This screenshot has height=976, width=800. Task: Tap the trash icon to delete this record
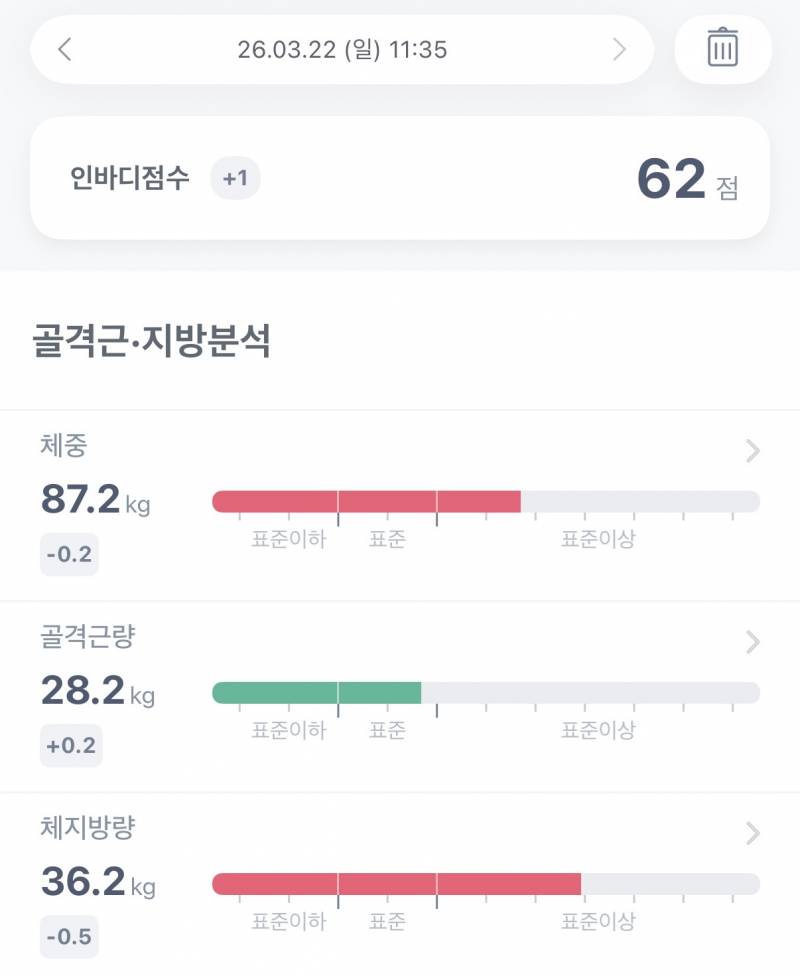(x=723, y=49)
